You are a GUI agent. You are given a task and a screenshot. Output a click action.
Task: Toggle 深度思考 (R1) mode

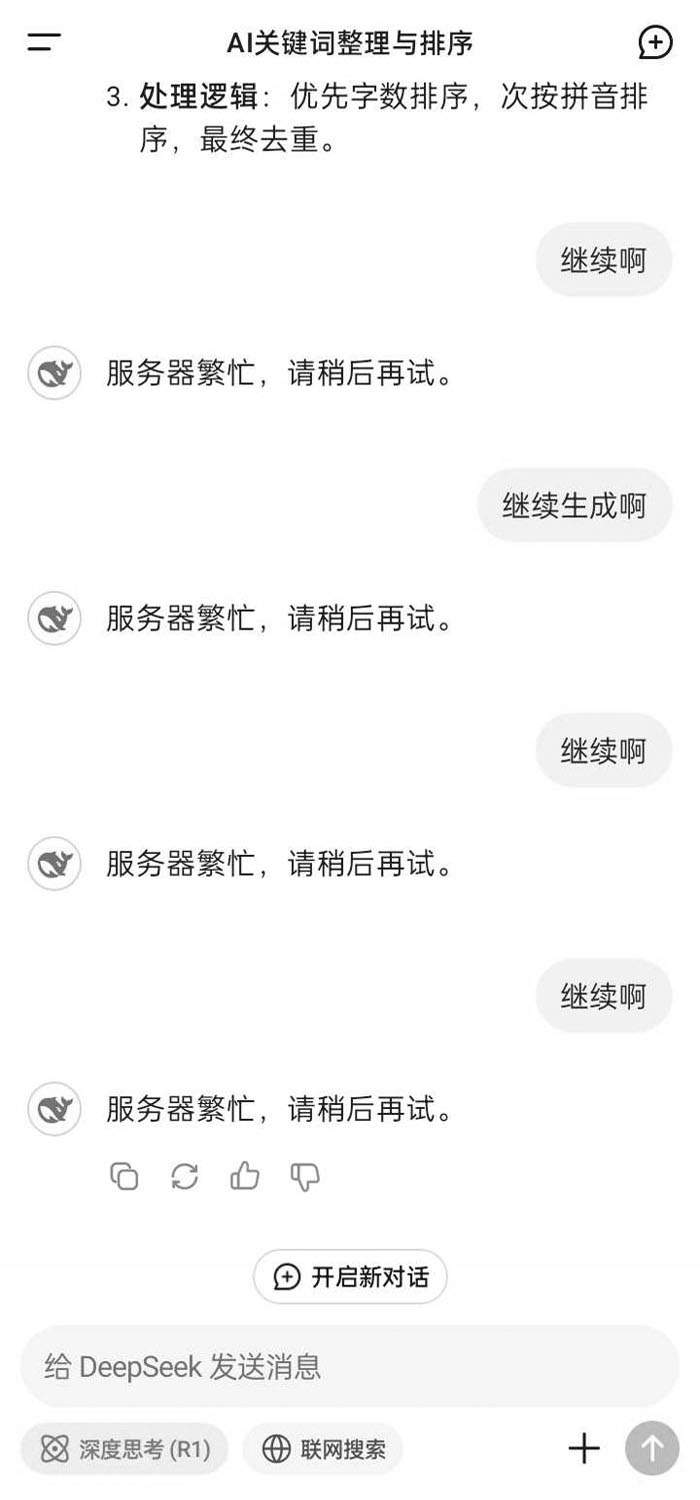click(125, 1449)
